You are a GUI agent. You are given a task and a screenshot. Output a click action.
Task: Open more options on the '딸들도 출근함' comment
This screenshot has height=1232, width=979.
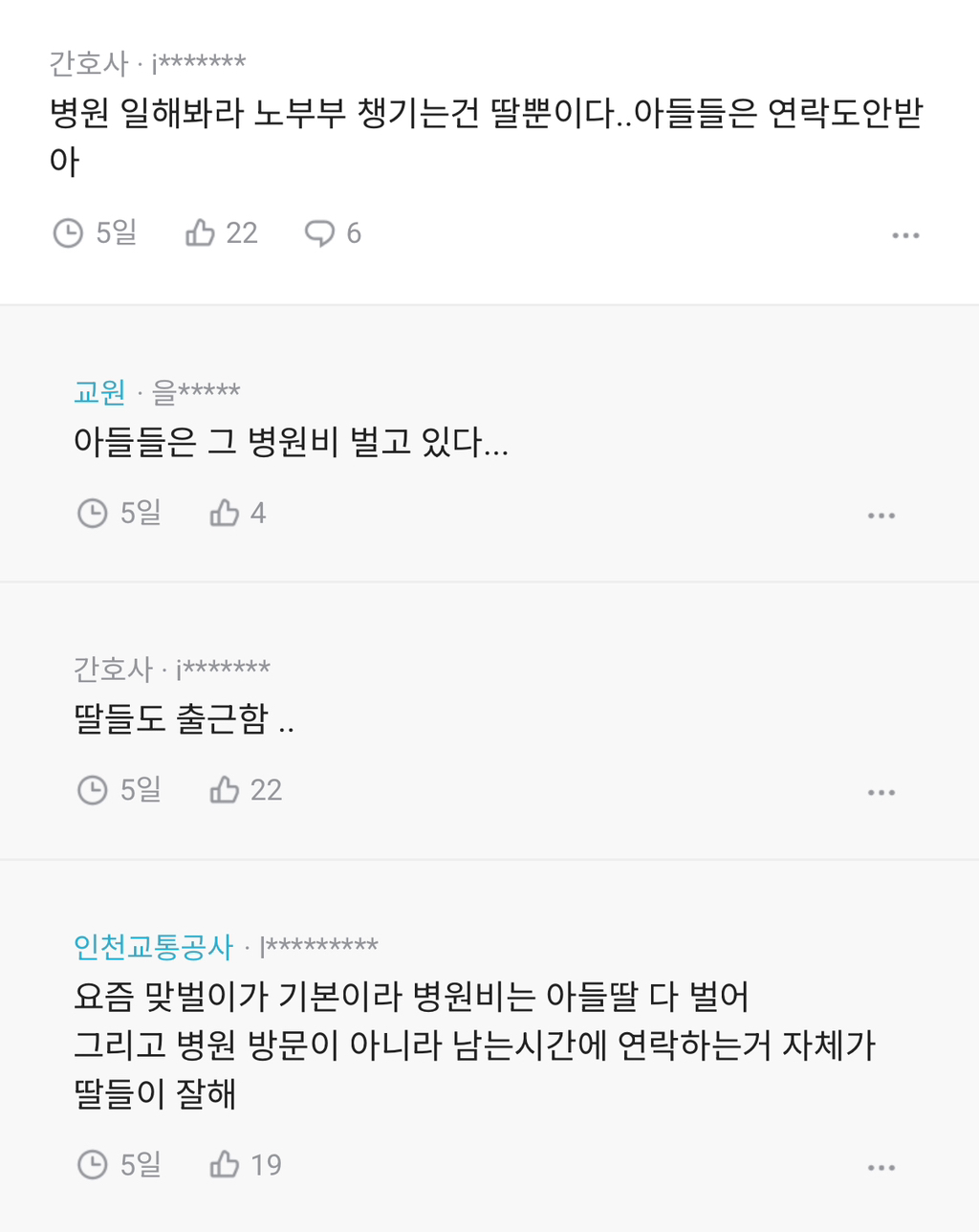pyautogui.click(x=880, y=792)
